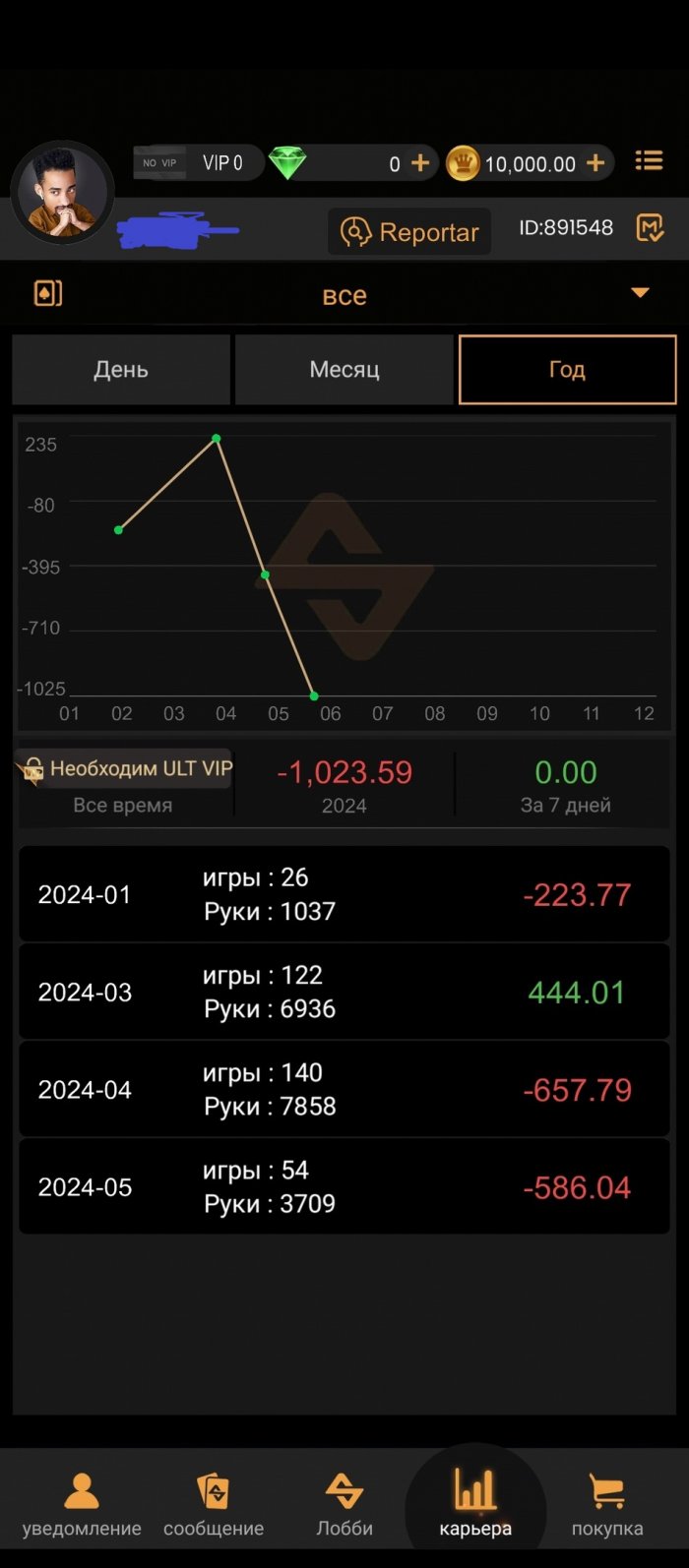Image resolution: width=689 pixels, height=1568 pixels.
Task: Open the list menu icon
Action: coord(649,161)
